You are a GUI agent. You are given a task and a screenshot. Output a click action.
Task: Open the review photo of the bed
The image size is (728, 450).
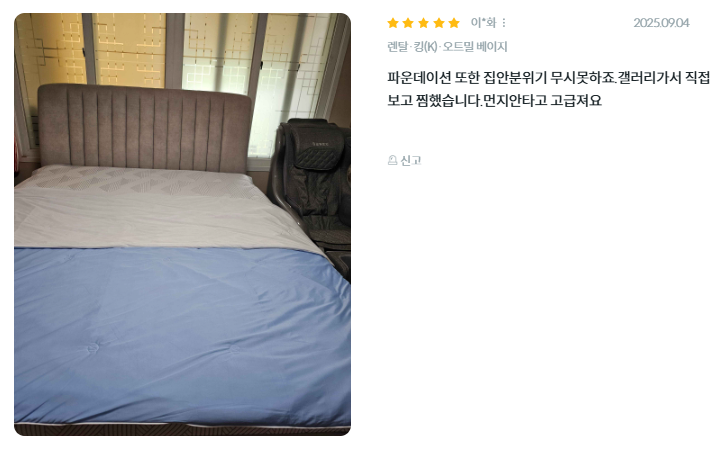(x=182, y=224)
